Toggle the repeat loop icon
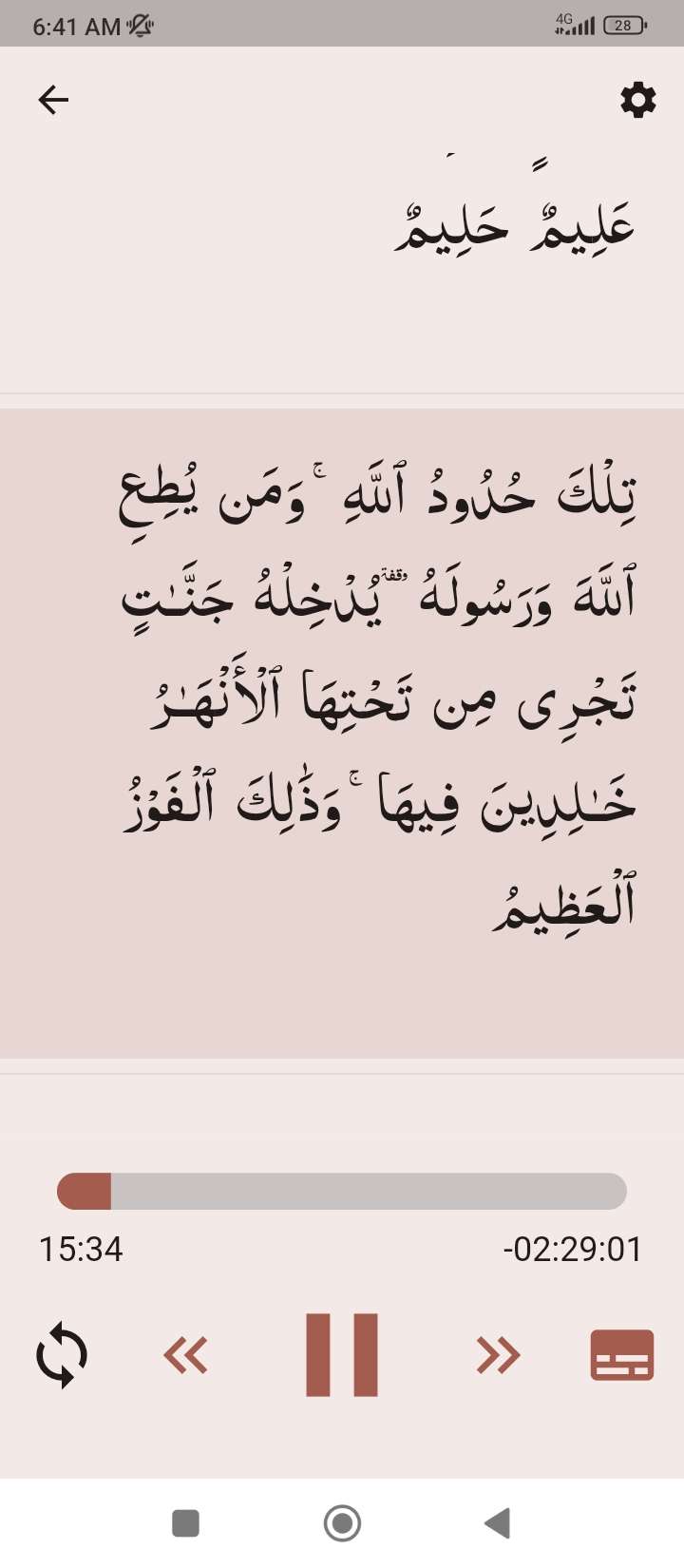The width and height of the screenshot is (684, 1568). tap(62, 1355)
